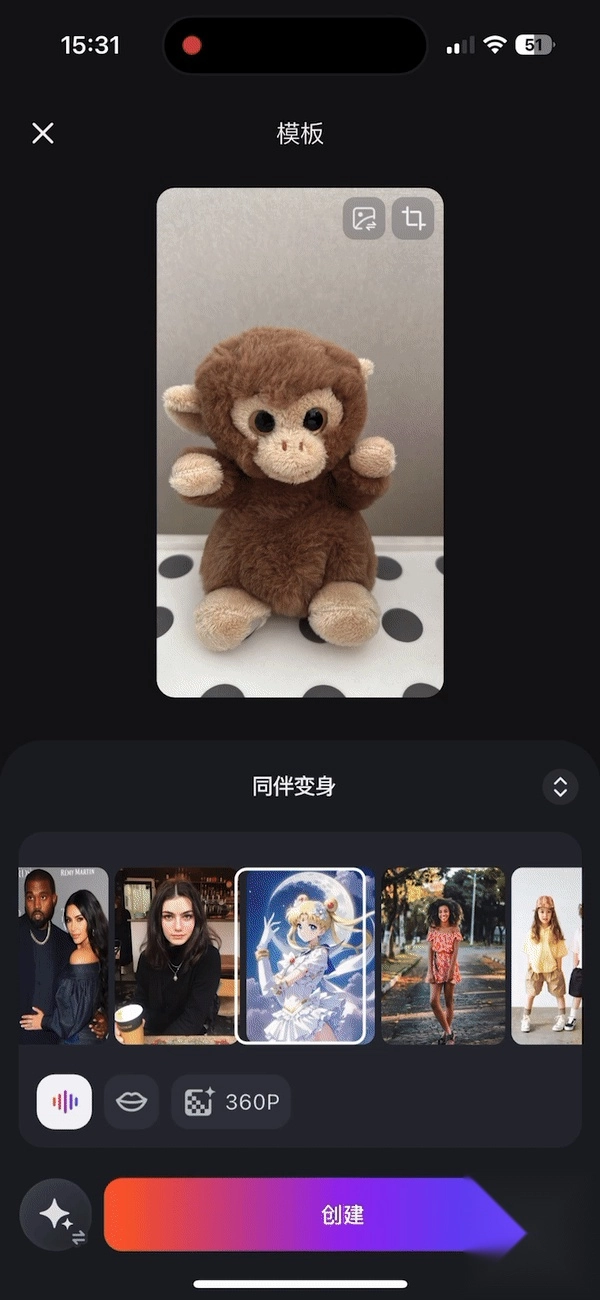Select the couple in dark outfits template
This screenshot has height=1300, width=600.
[64, 956]
